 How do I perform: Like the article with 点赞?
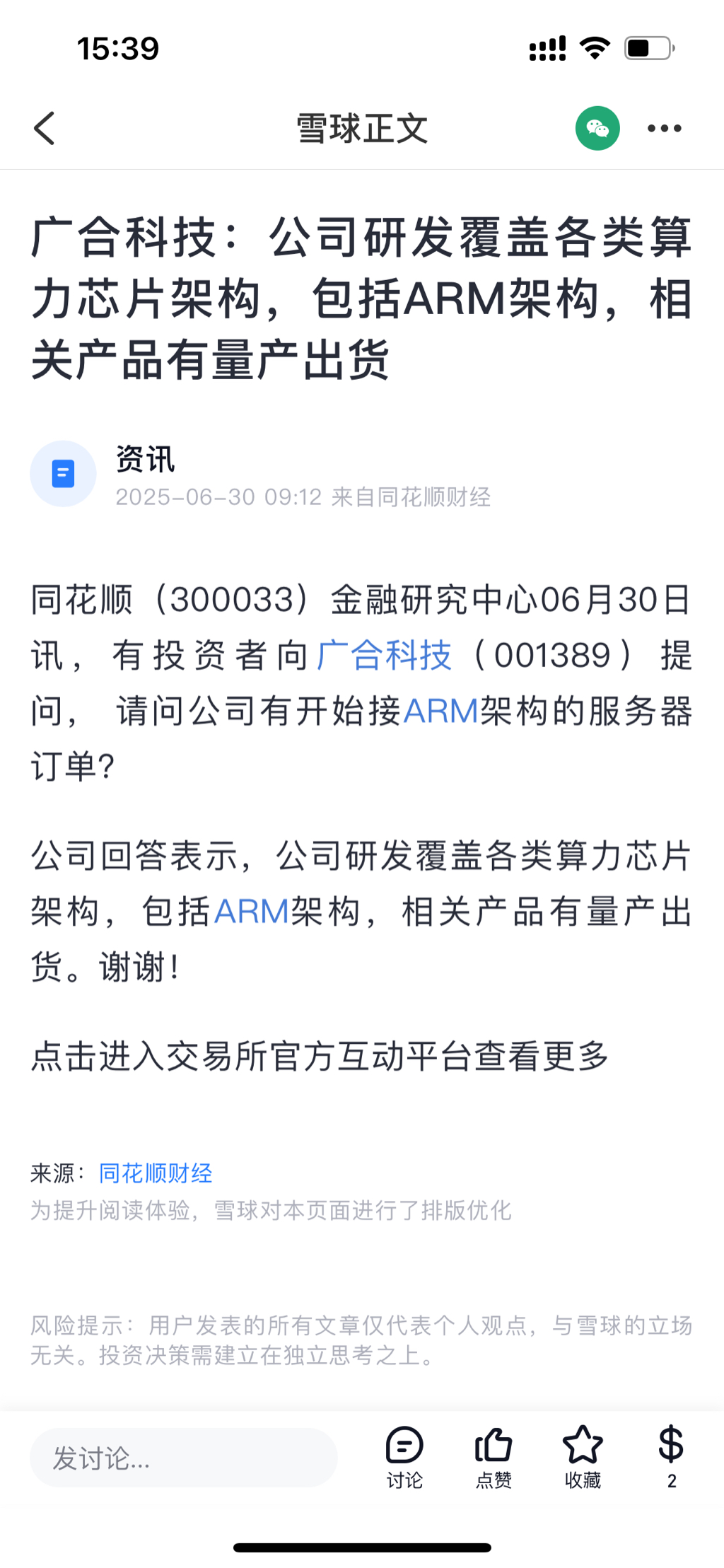tap(494, 1457)
